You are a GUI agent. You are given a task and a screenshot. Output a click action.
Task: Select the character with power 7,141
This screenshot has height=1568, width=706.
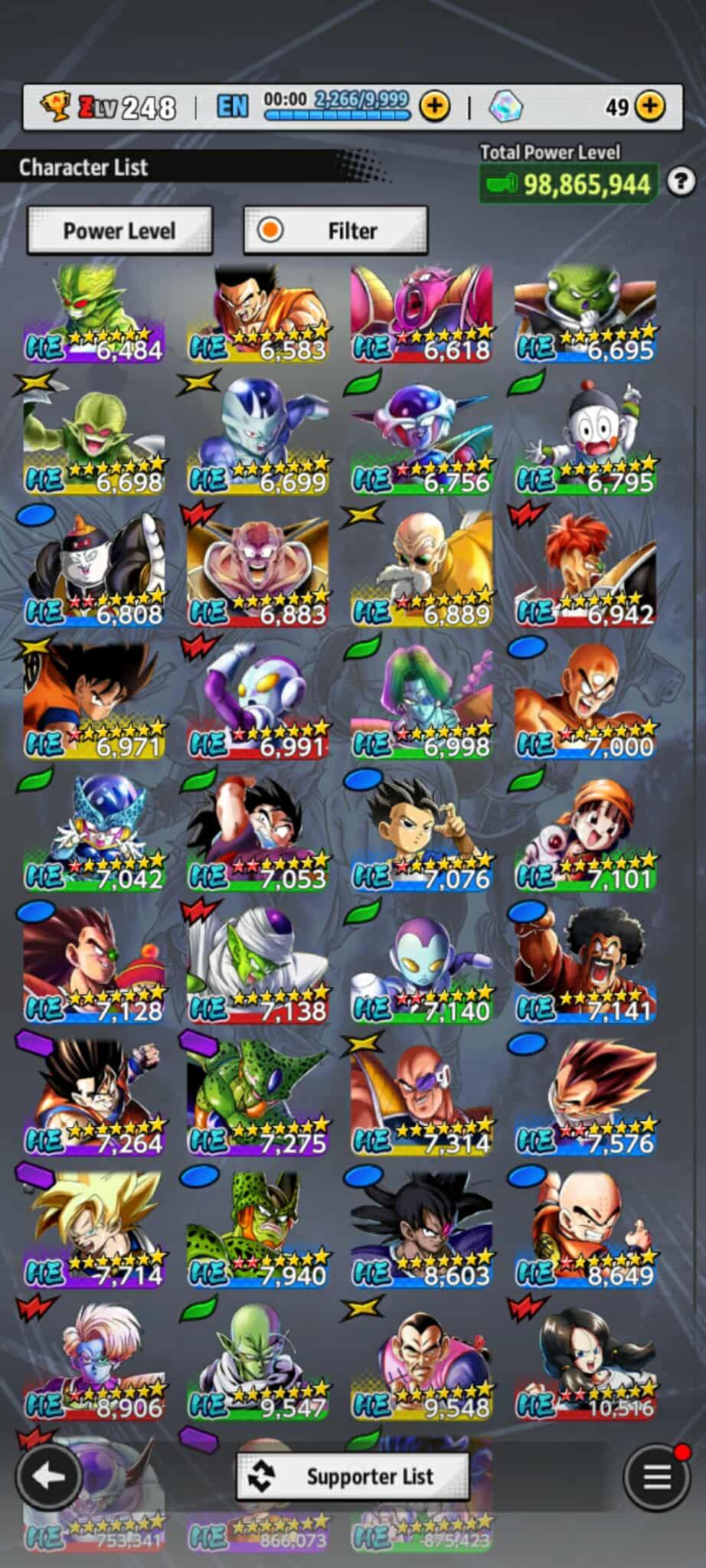pos(585,974)
